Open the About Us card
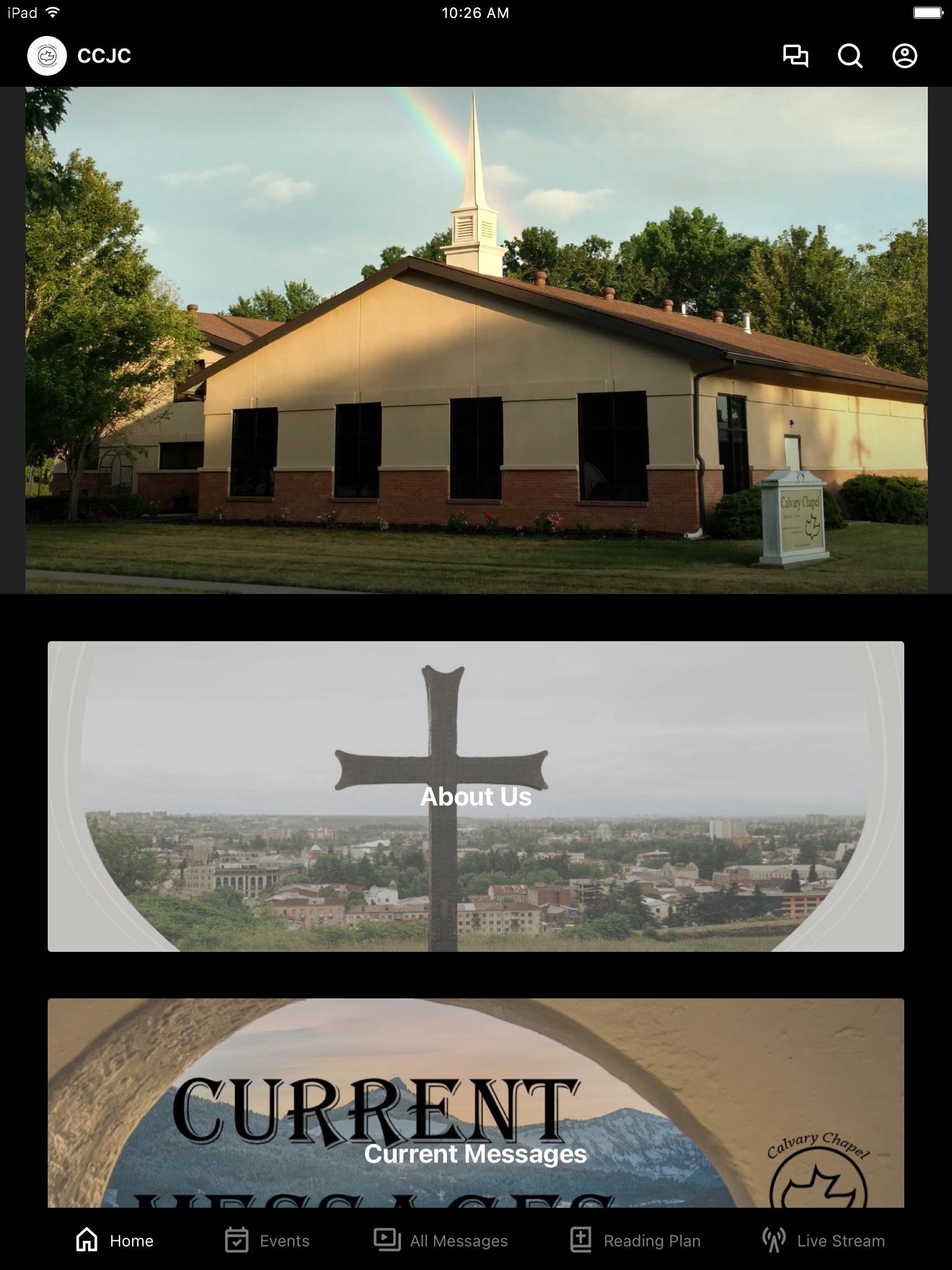This screenshot has height=1270, width=952. (475, 796)
